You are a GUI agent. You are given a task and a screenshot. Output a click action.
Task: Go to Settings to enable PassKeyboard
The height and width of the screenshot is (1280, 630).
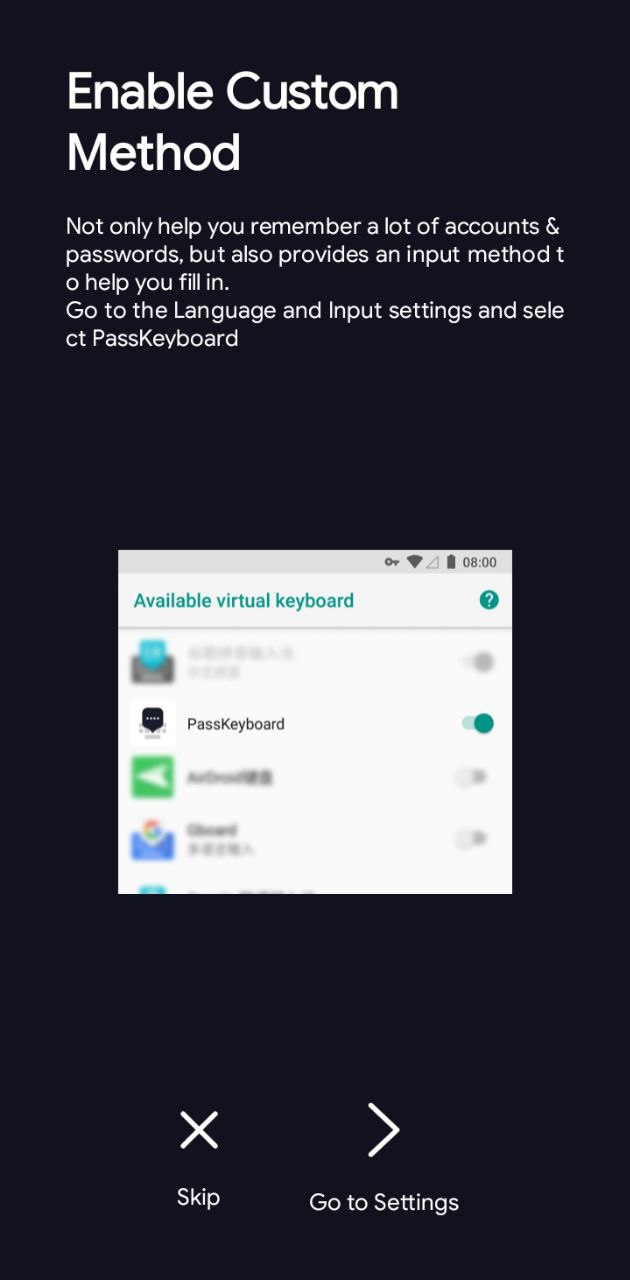pyautogui.click(x=383, y=1155)
